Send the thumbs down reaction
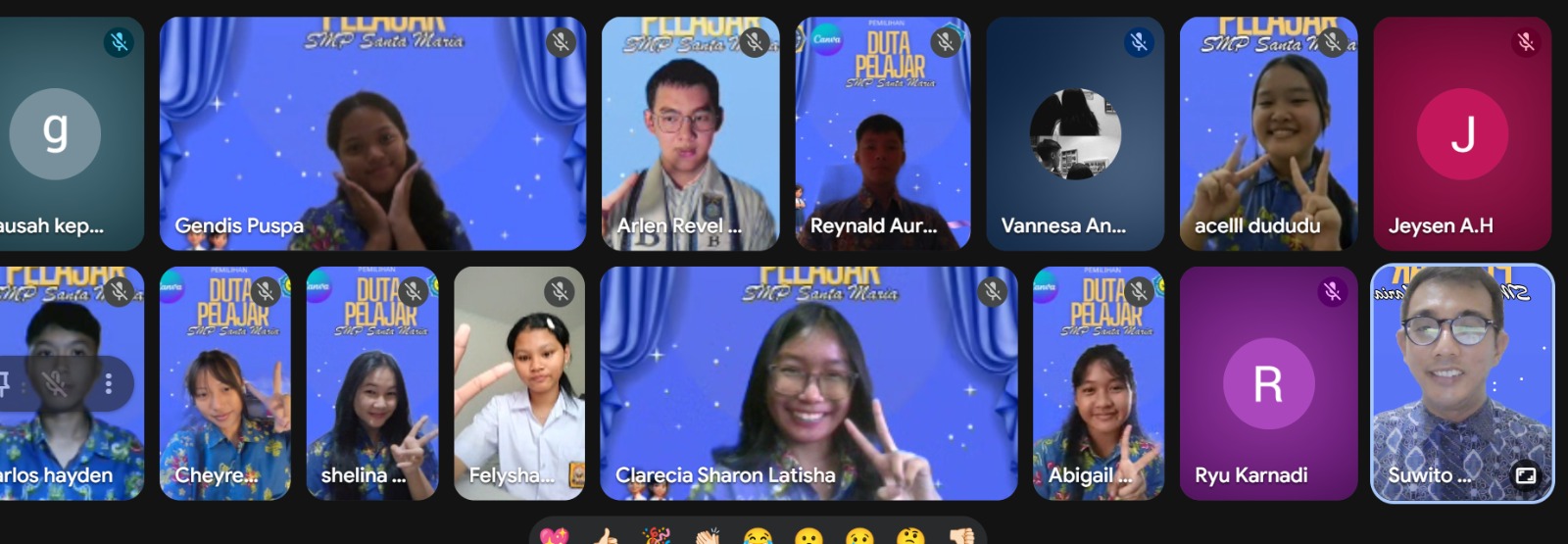The width and height of the screenshot is (1568, 544). [961, 536]
